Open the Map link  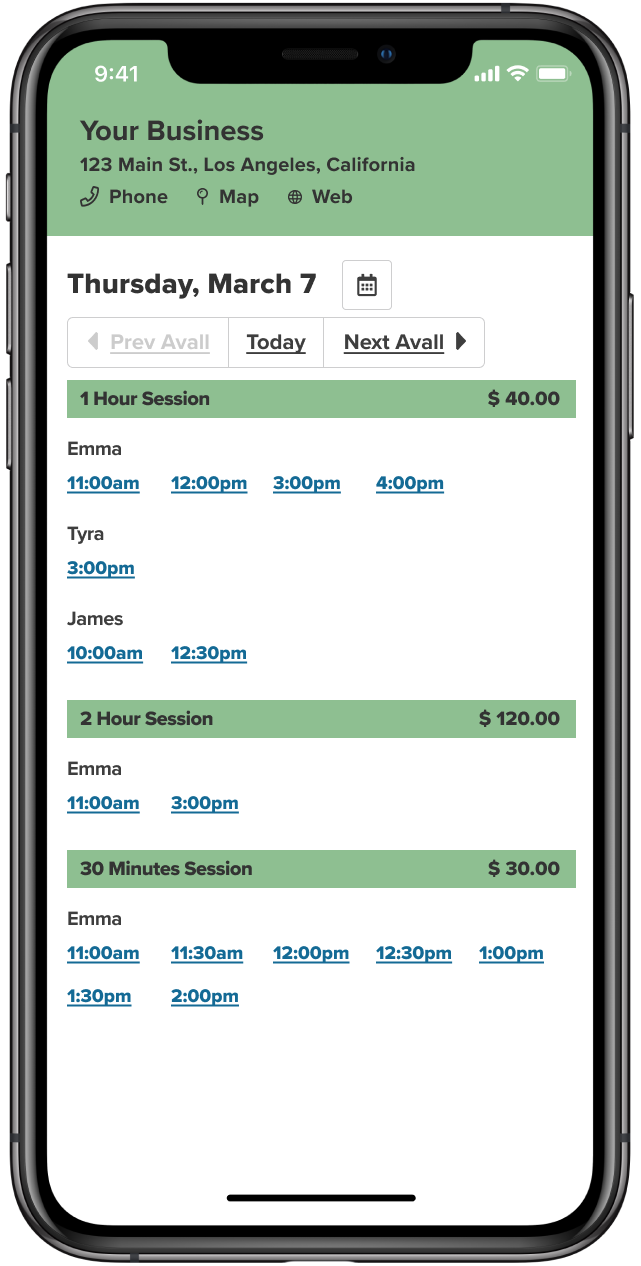pos(227,197)
